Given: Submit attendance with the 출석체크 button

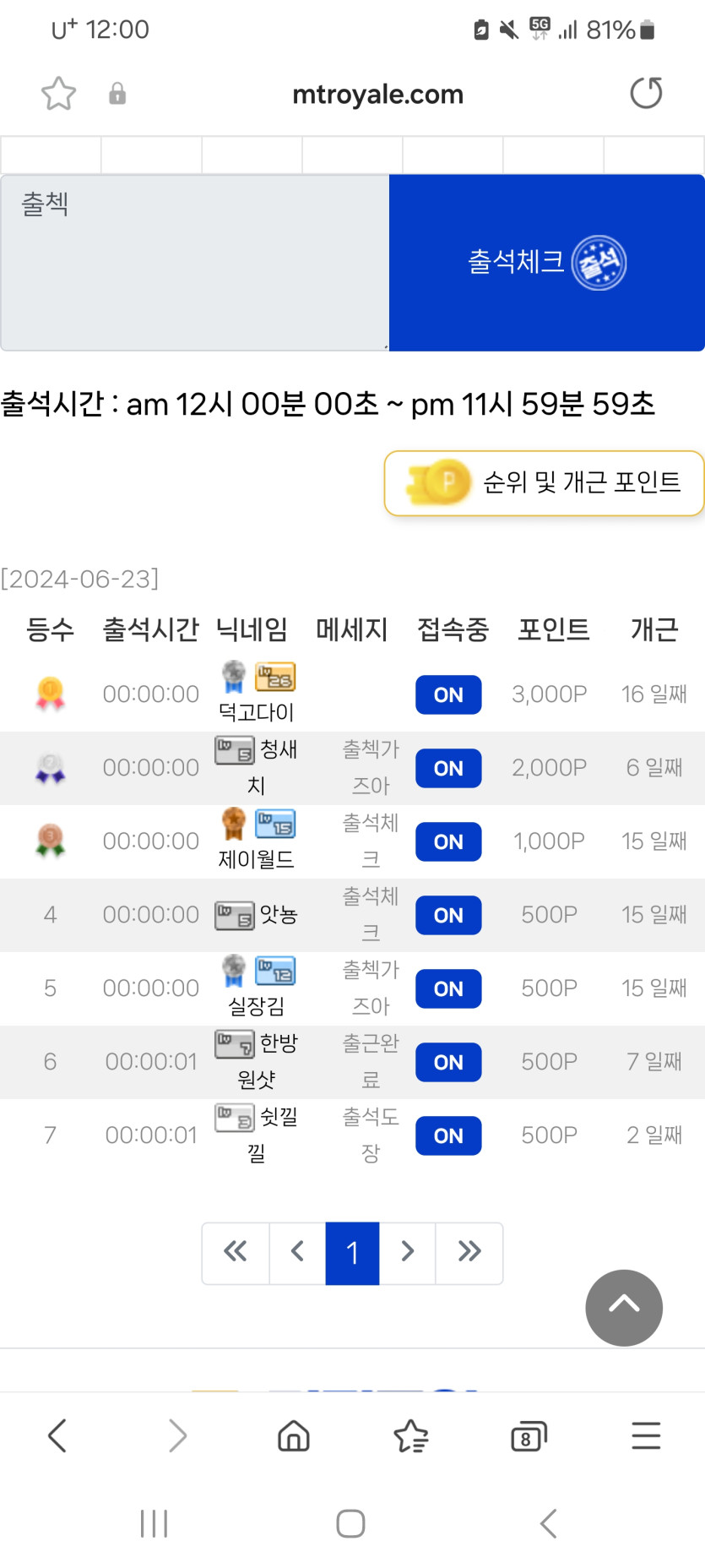Looking at the screenshot, I should (x=547, y=263).
